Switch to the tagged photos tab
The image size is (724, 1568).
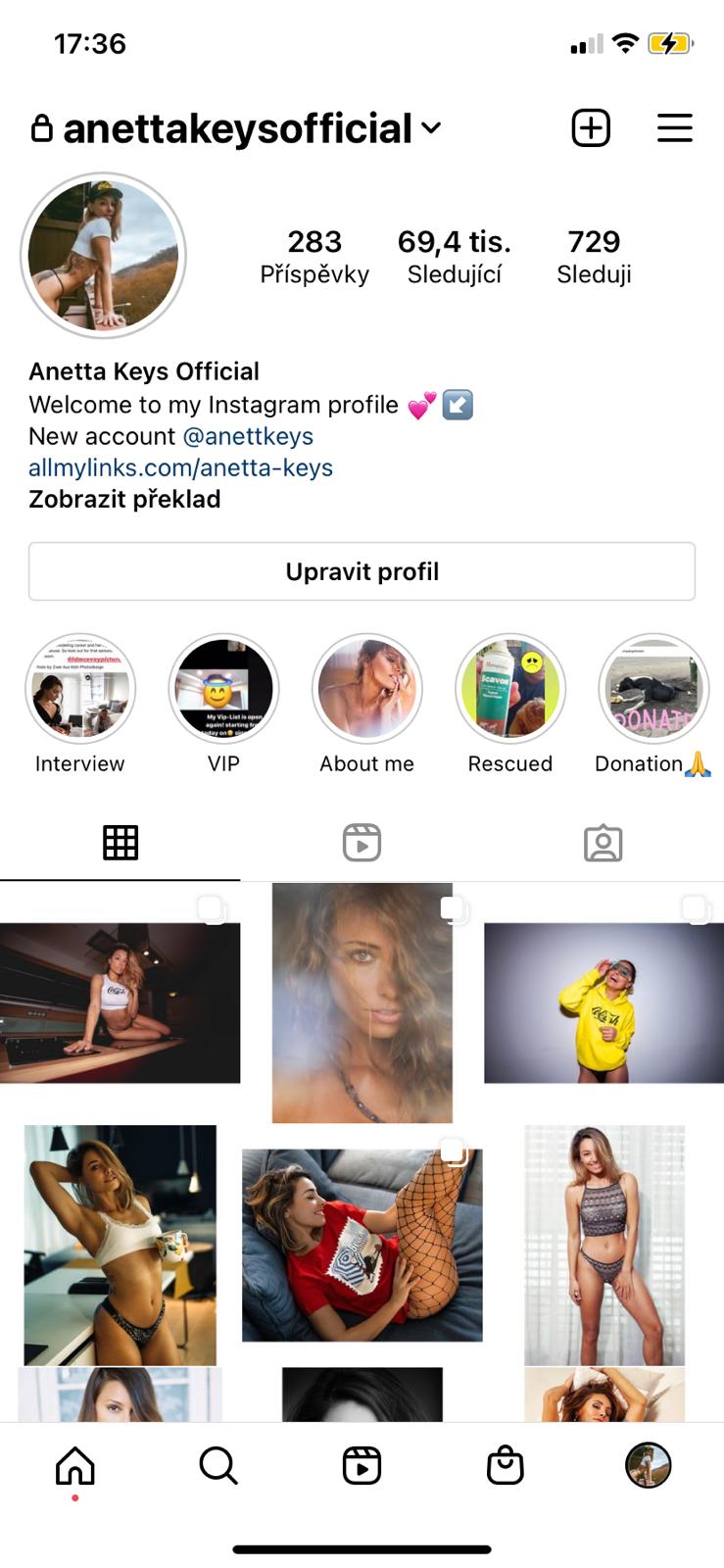click(x=603, y=843)
